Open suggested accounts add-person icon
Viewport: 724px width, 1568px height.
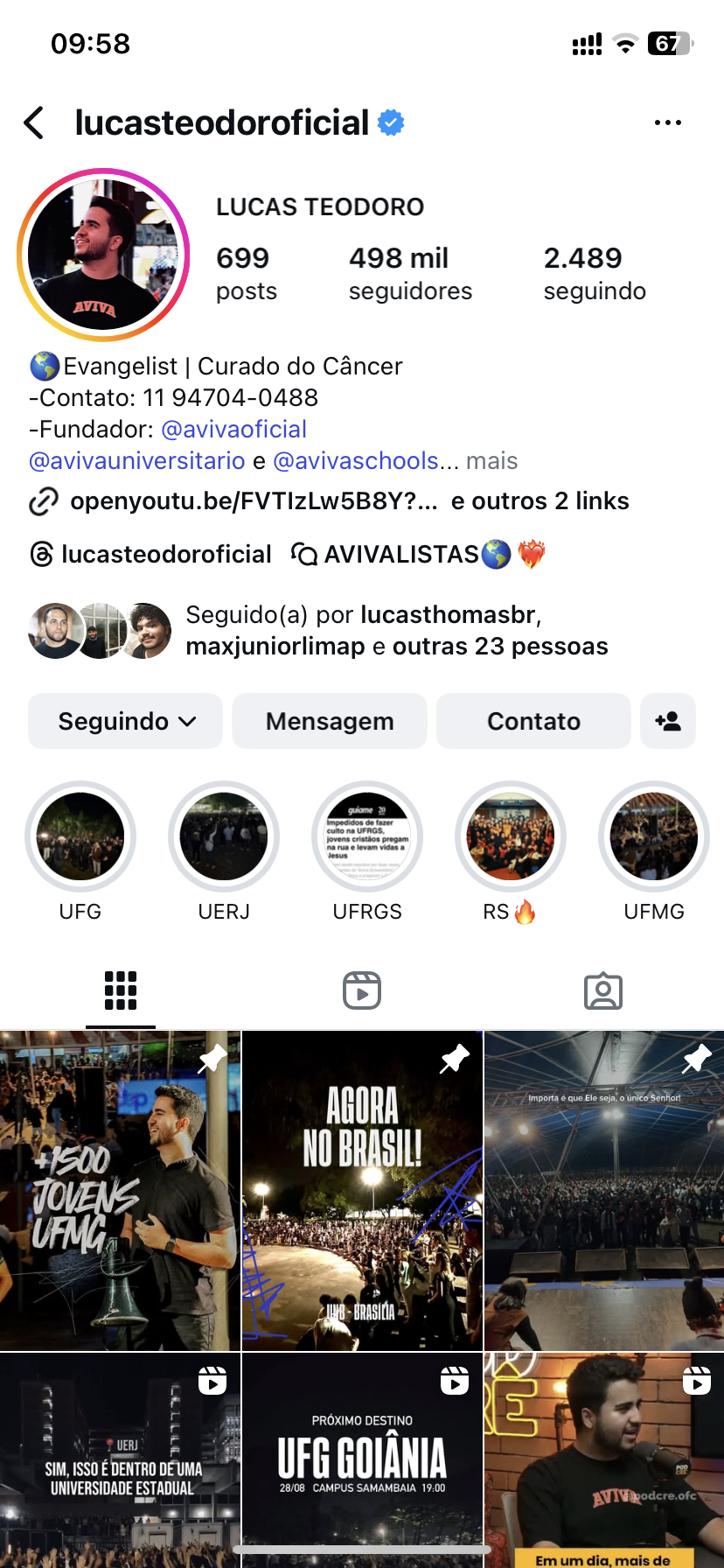pos(668,721)
